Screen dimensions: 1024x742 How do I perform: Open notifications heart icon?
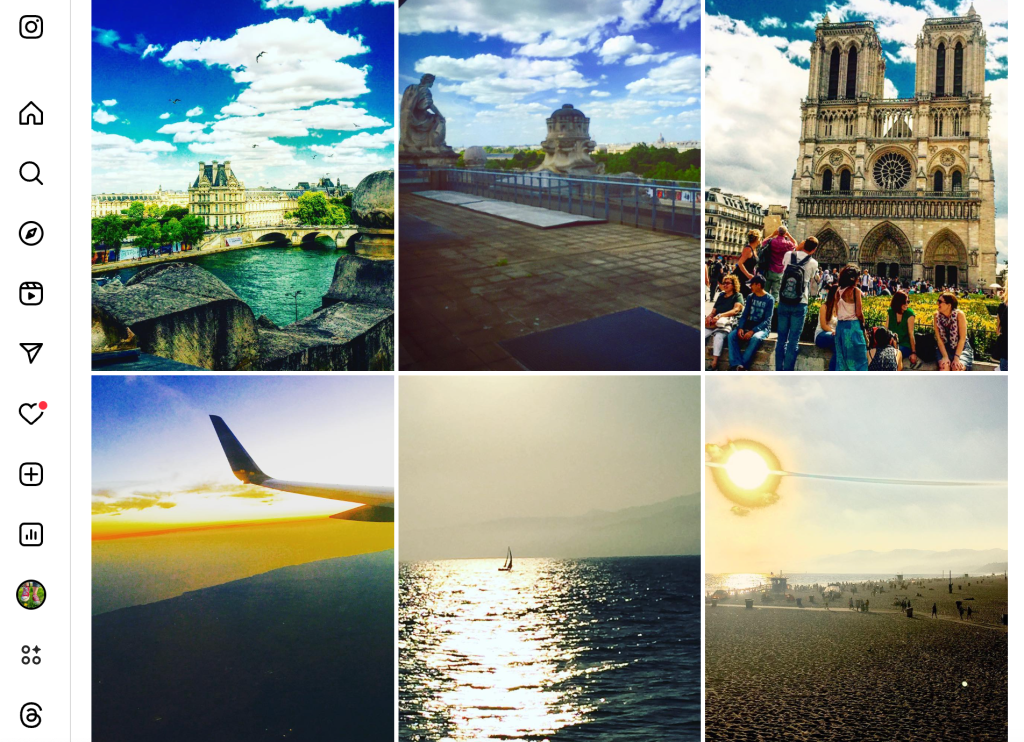click(31, 414)
